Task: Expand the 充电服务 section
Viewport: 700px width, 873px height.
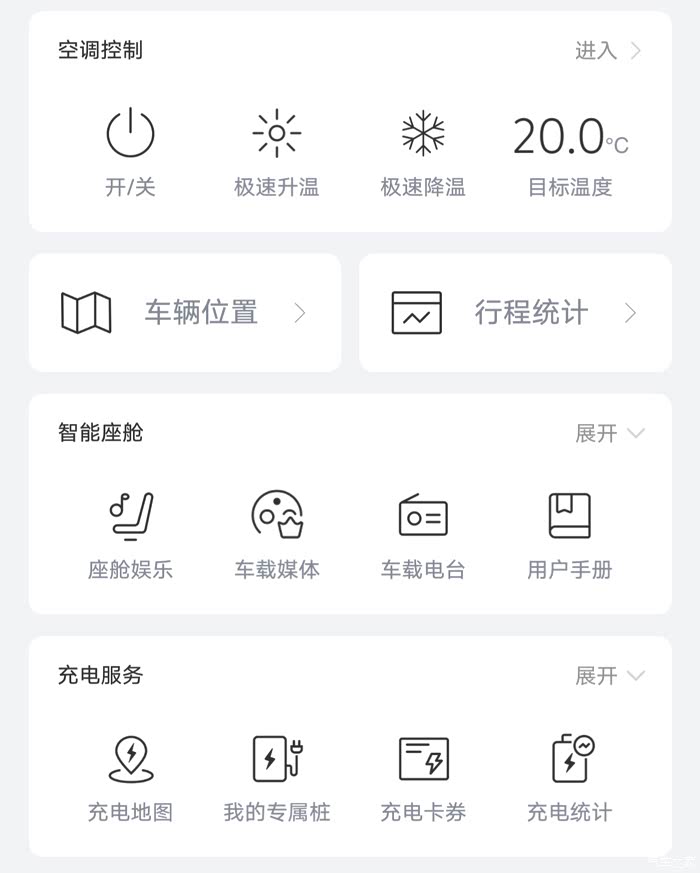Action: click(x=609, y=676)
